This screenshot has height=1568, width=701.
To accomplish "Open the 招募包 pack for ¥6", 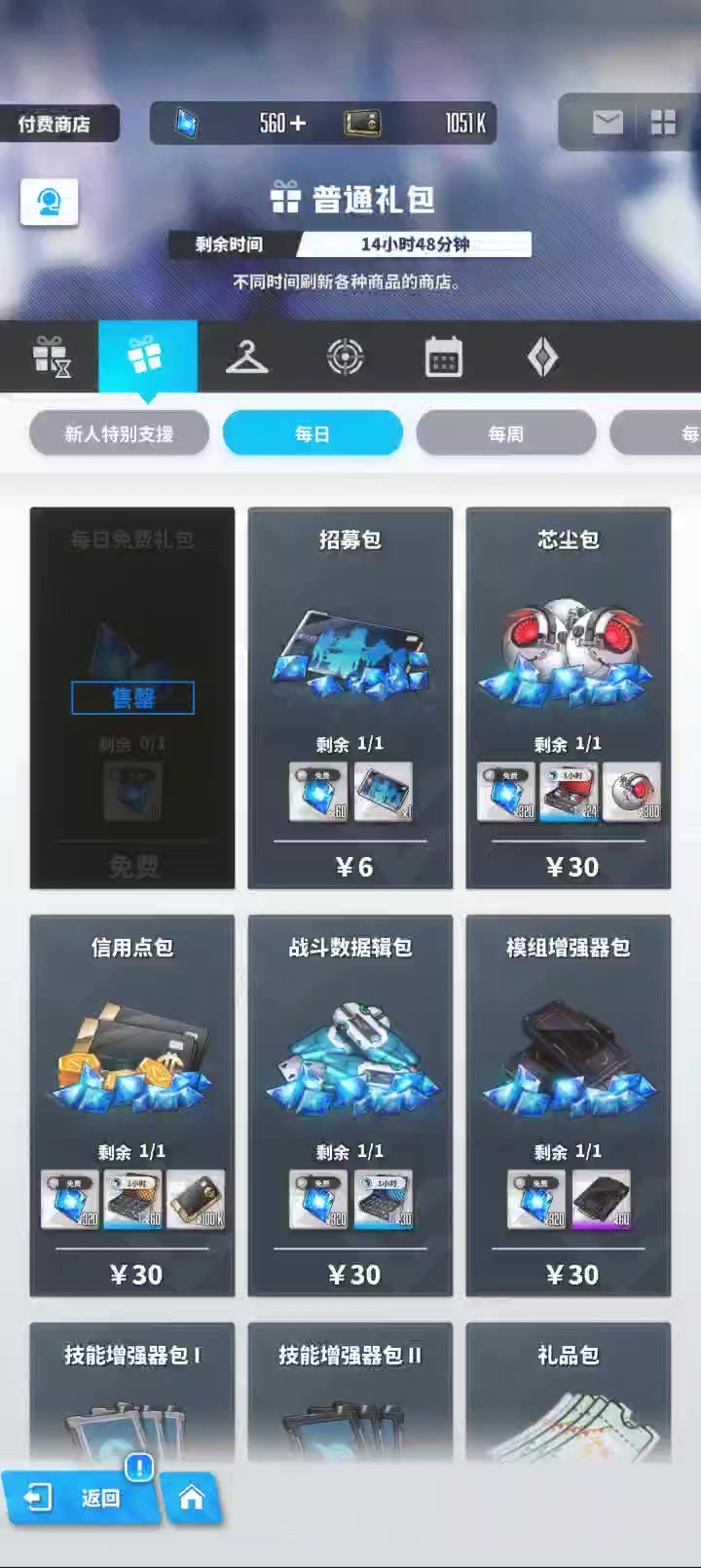I will click(350, 698).
